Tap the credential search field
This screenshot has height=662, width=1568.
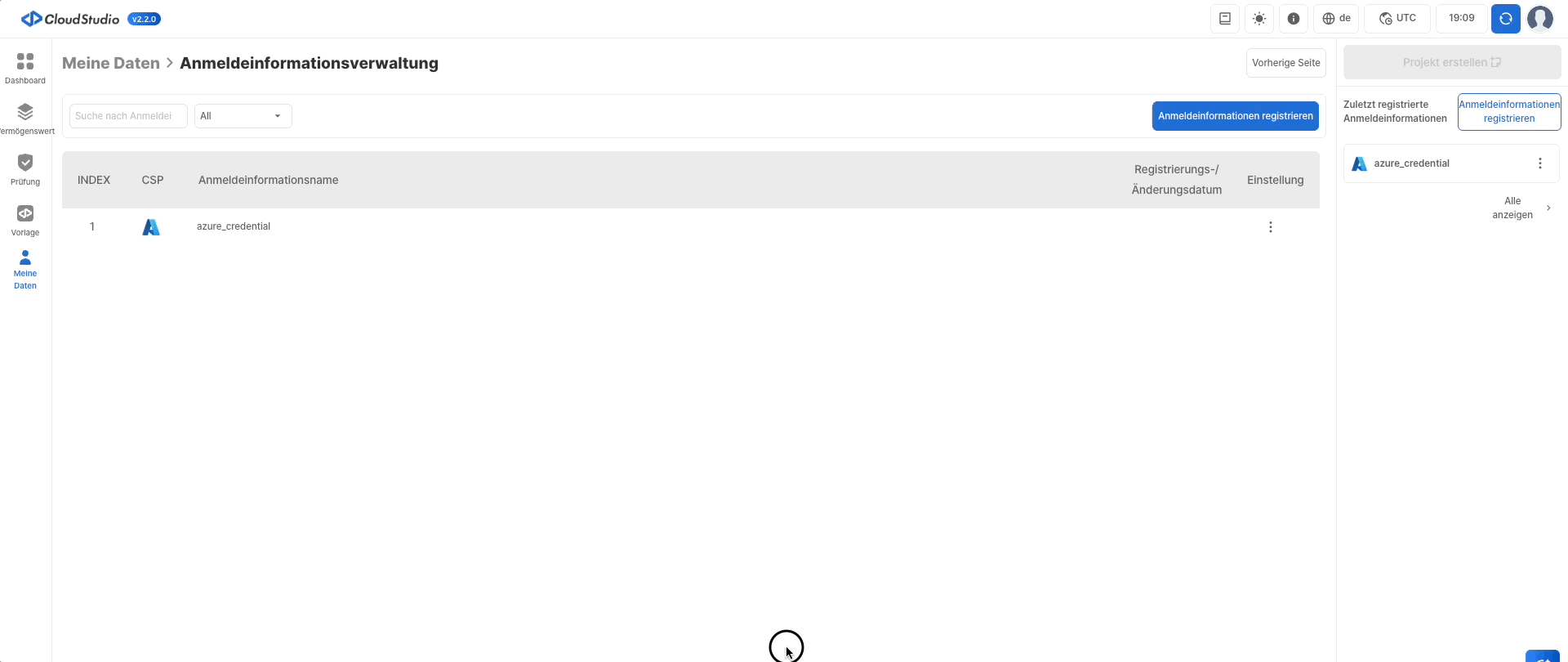tap(128, 116)
